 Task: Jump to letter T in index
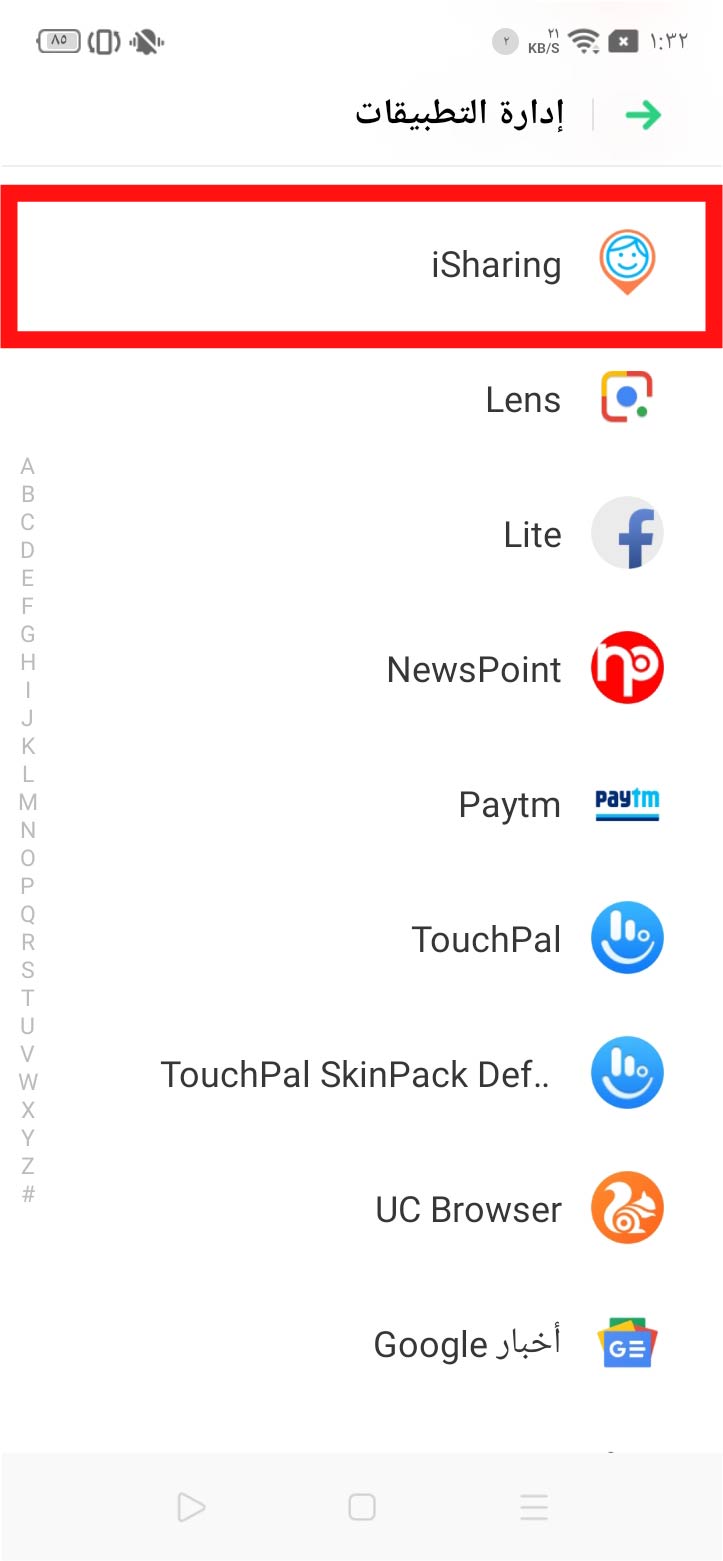pos(28,998)
